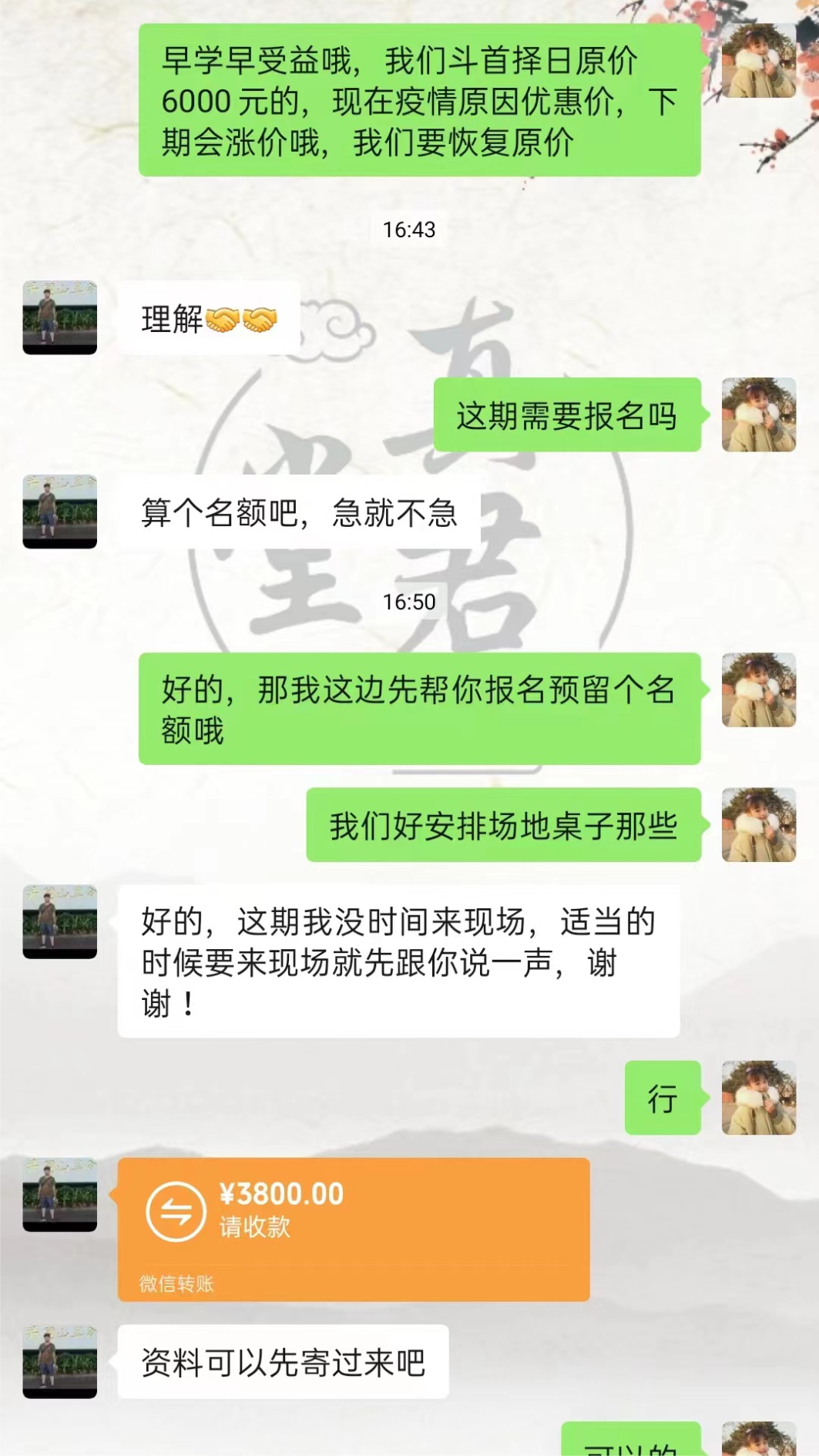Image resolution: width=819 pixels, height=1456 pixels.
Task: Open the avatar beside the 这期需要报名吗 message
Action: click(758, 414)
